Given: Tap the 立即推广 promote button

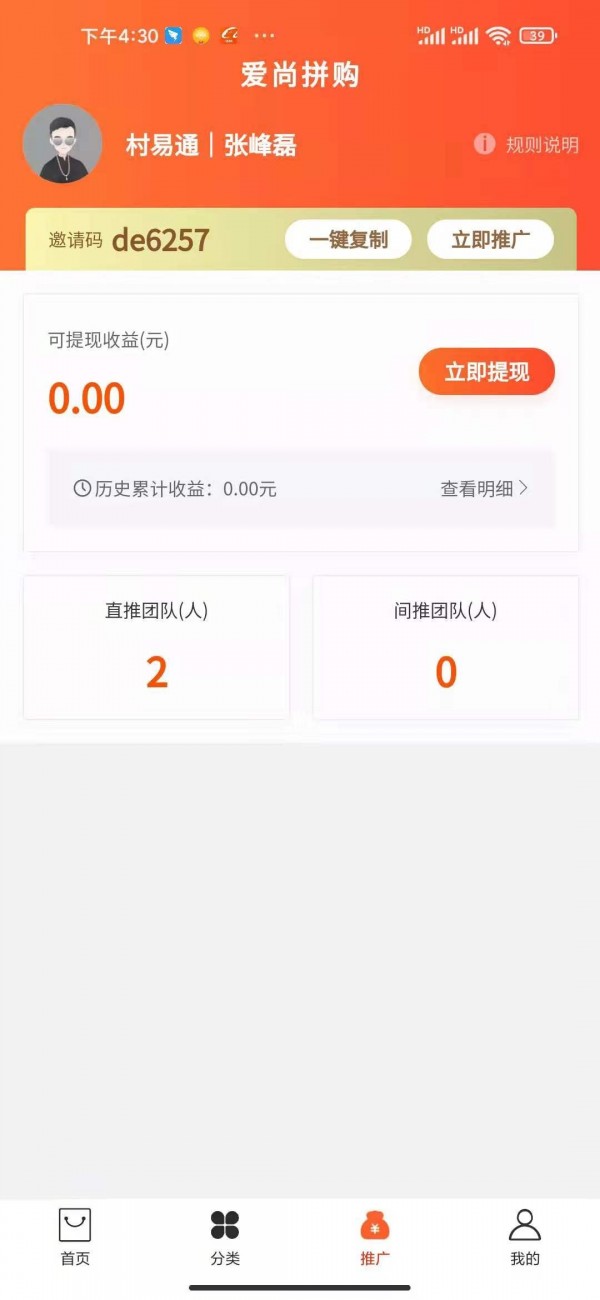Looking at the screenshot, I should coord(490,240).
